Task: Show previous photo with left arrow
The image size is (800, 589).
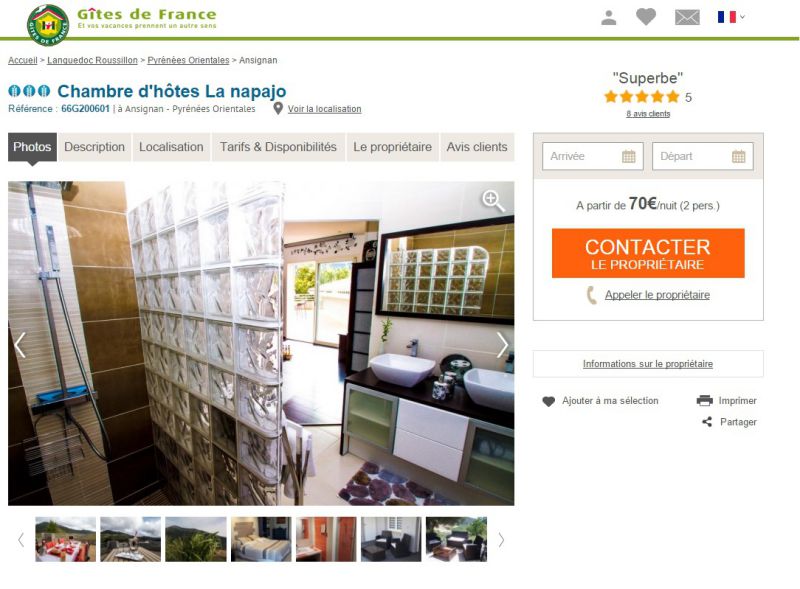Action: 20,345
